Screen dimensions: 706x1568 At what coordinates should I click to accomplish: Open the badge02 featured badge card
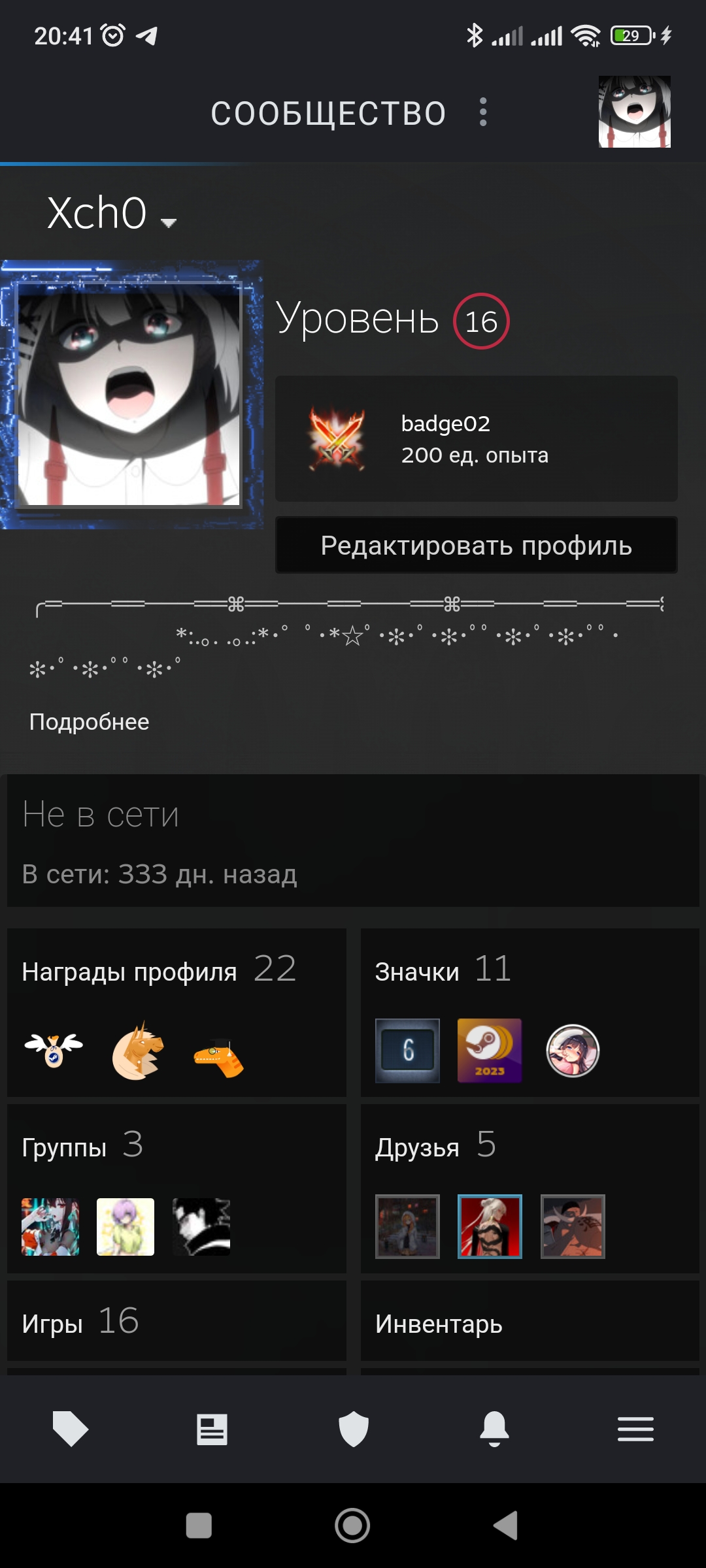click(477, 438)
